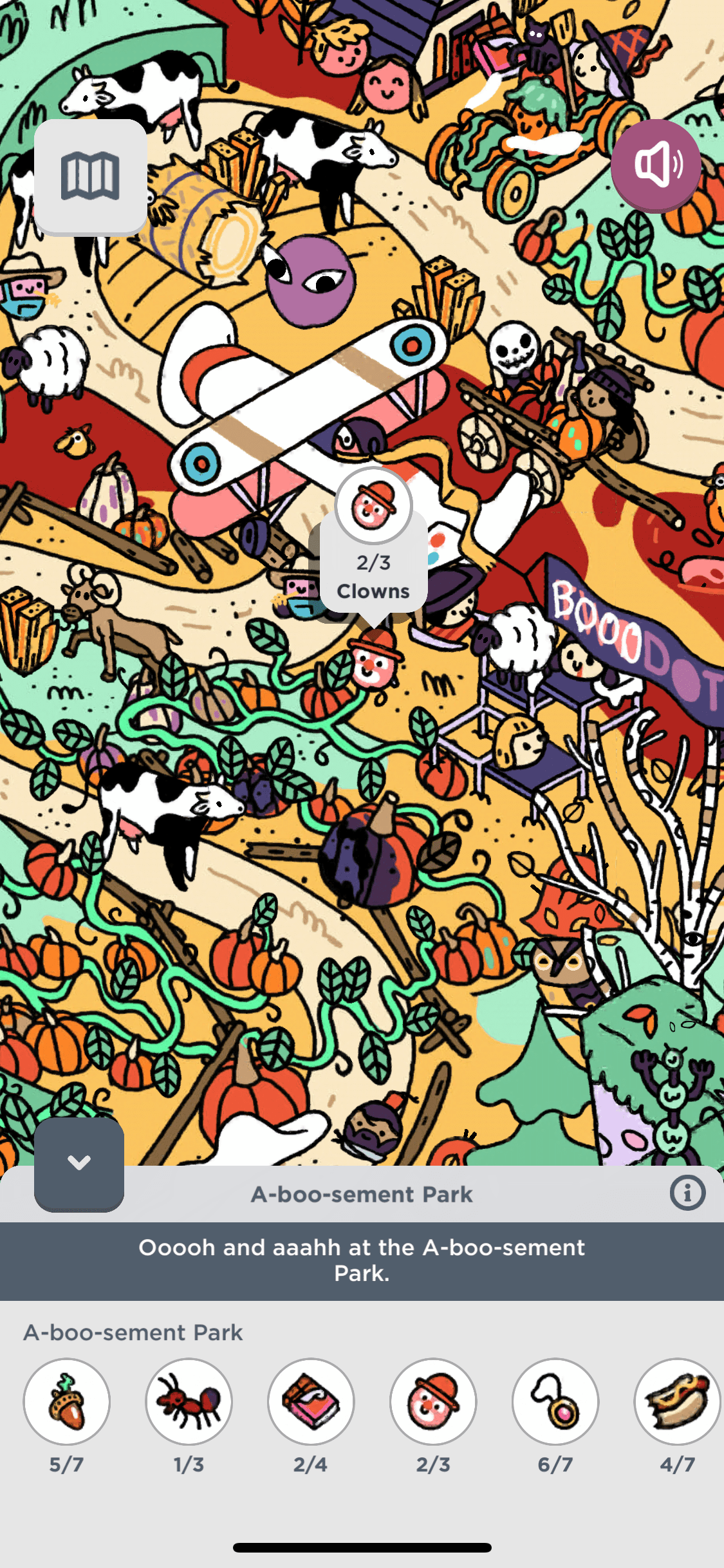Image resolution: width=724 pixels, height=1568 pixels.
Task: Select the clown target in the tray
Action: click(x=433, y=1401)
